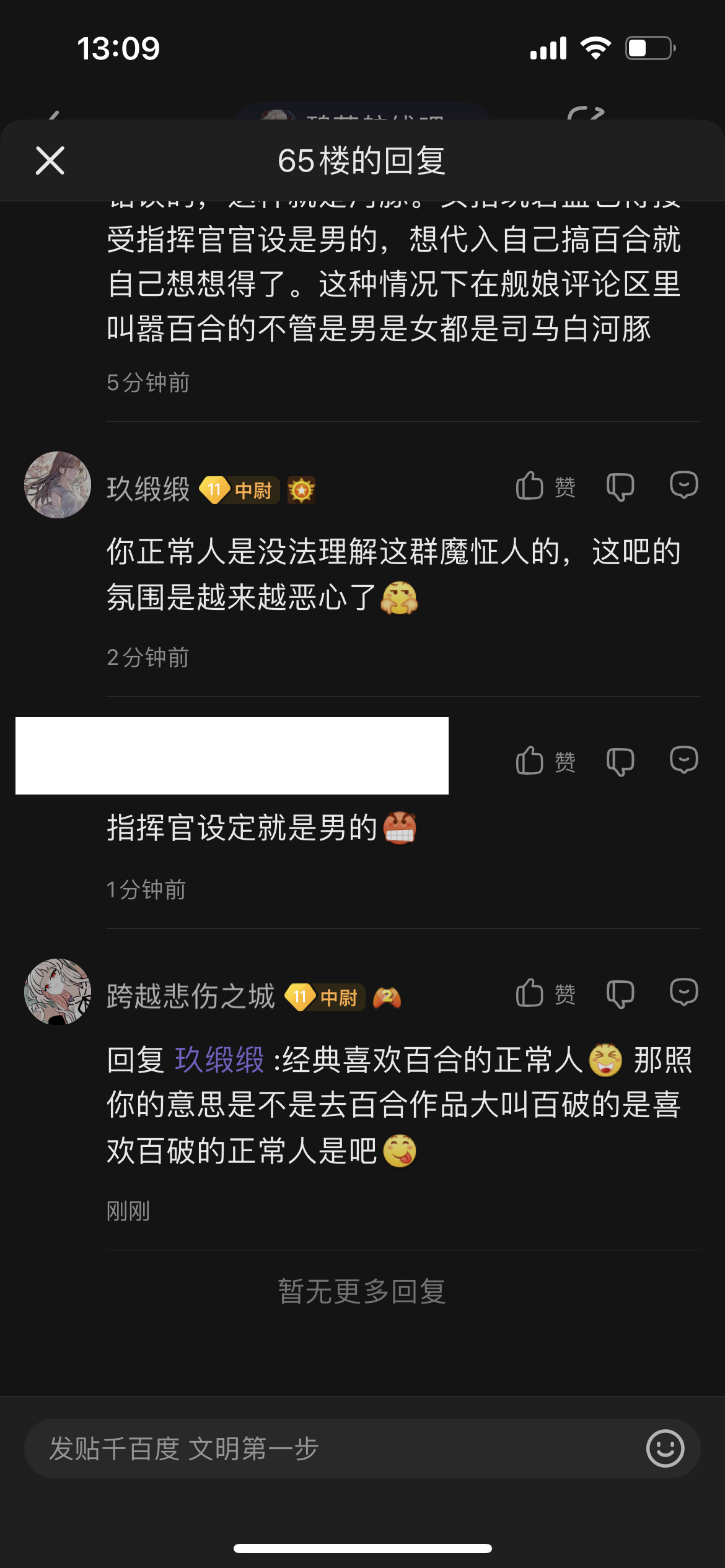The width and height of the screenshot is (725, 1568).
Task: Dislike 跨越悲伤之城's reply
Action: (620, 994)
